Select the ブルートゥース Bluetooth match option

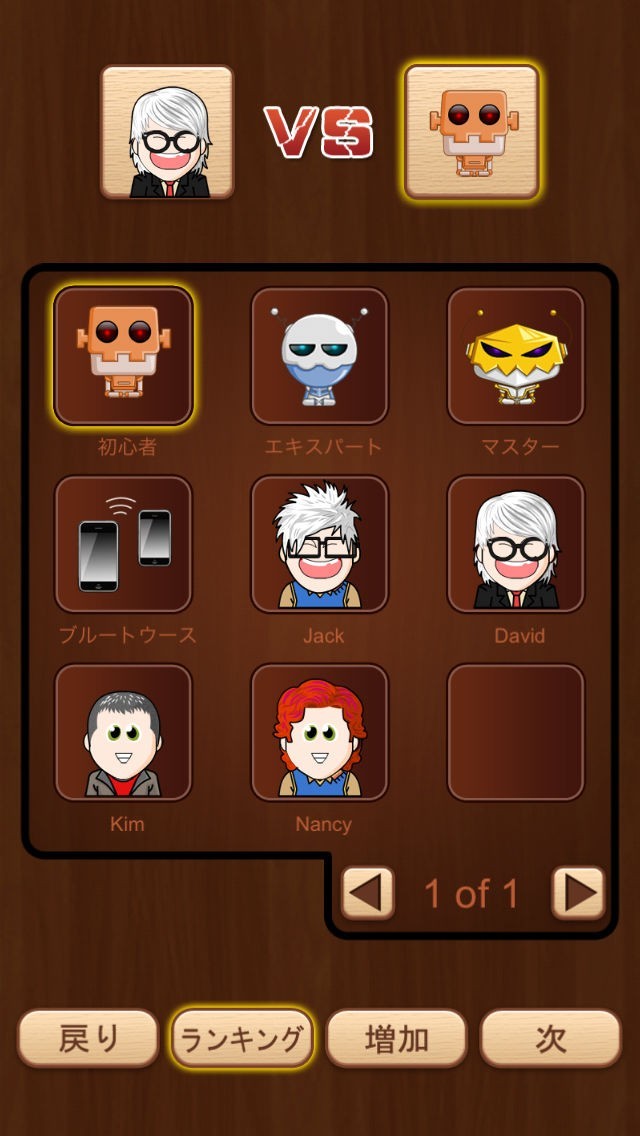coord(122,543)
